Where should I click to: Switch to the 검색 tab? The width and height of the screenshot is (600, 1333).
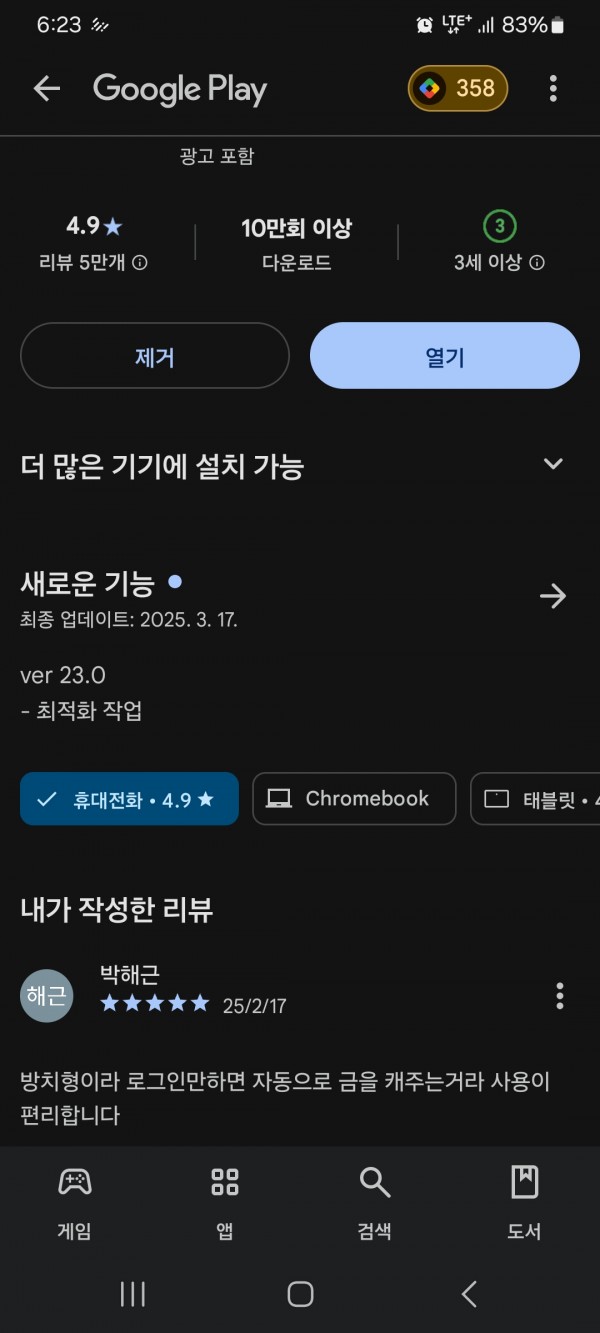(x=375, y=1203)
